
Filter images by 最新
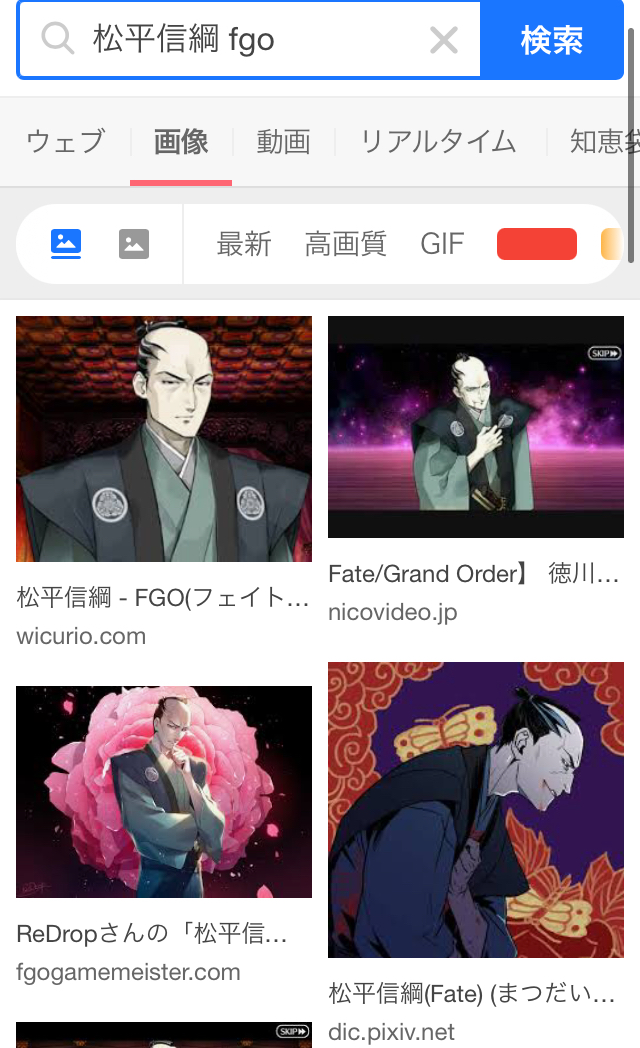[244, 244]
